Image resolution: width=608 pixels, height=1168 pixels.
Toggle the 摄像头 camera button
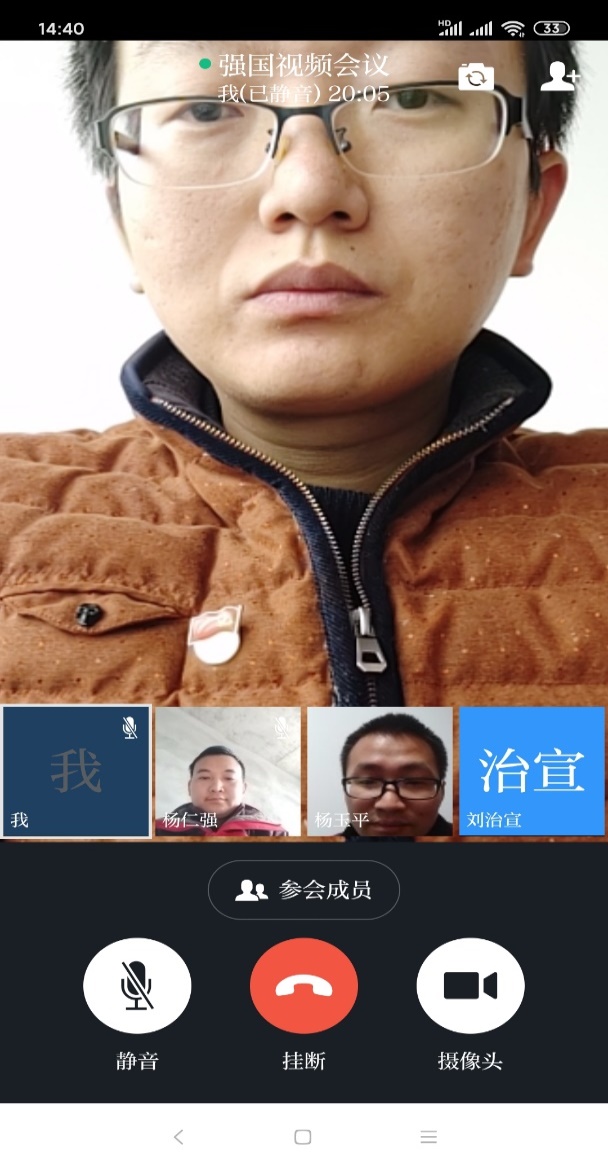tap(470, 986)
